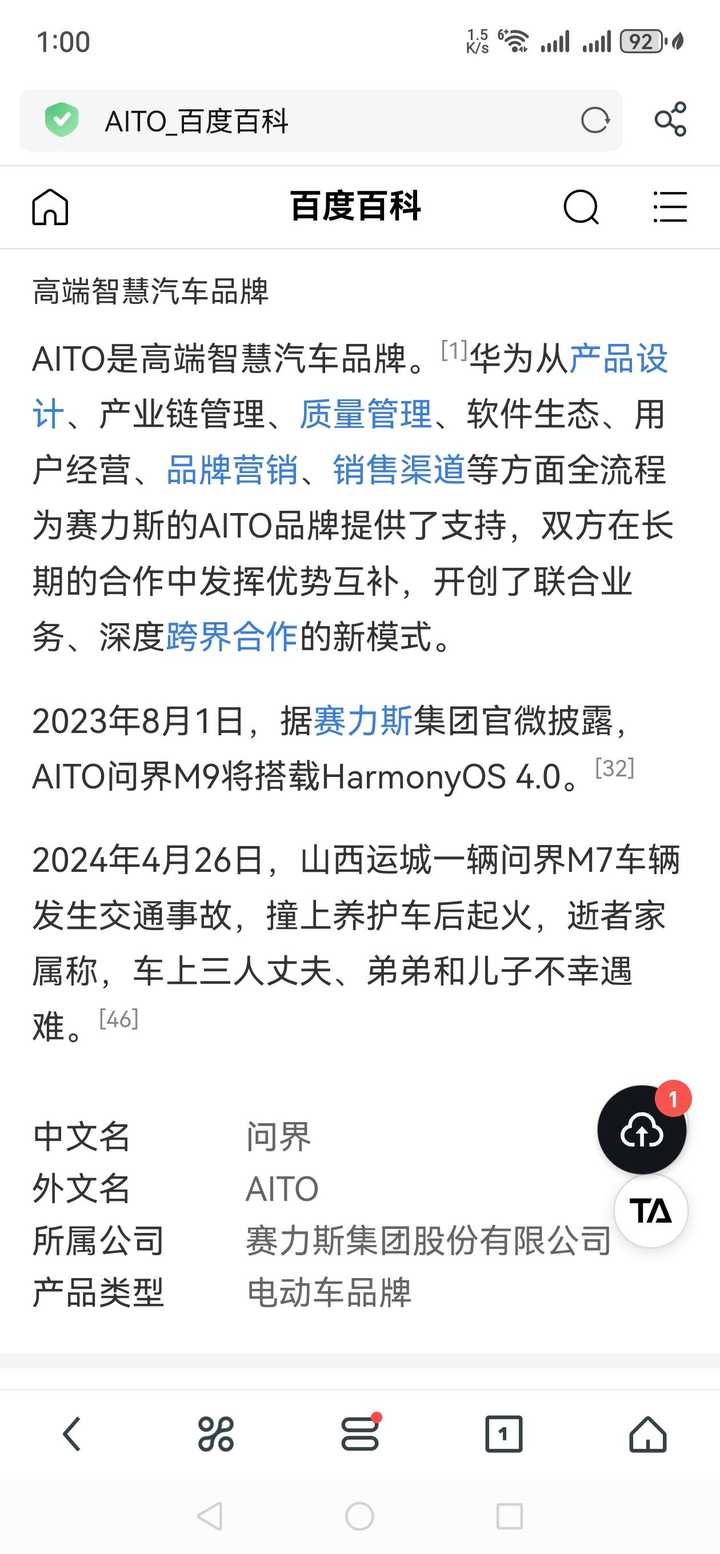Tap the TA floating button
This screenshot has height=1554, width=720.
point(650,1211)
